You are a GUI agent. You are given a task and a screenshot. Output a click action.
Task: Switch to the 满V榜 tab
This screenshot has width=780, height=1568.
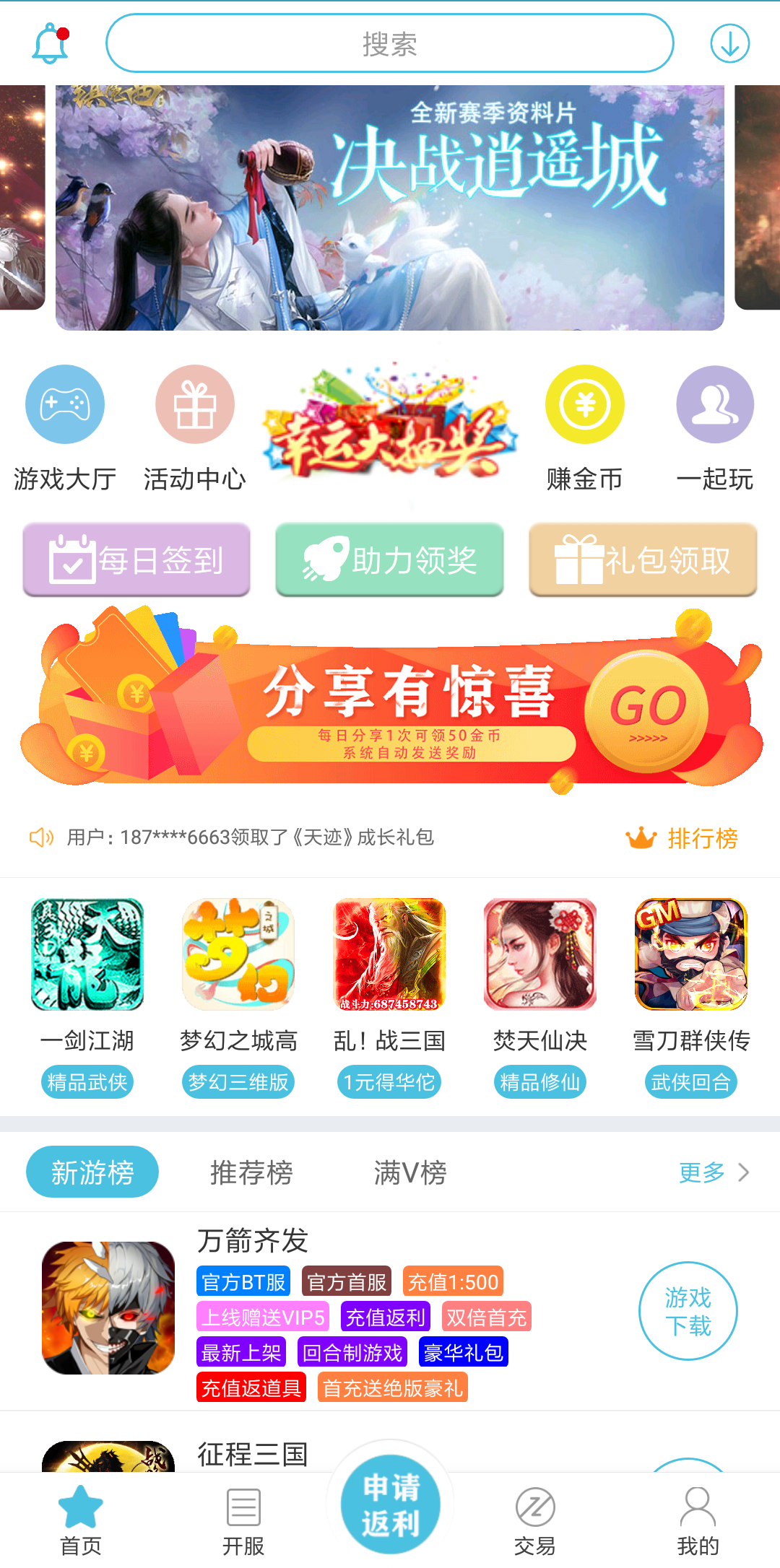[409, 1172]
